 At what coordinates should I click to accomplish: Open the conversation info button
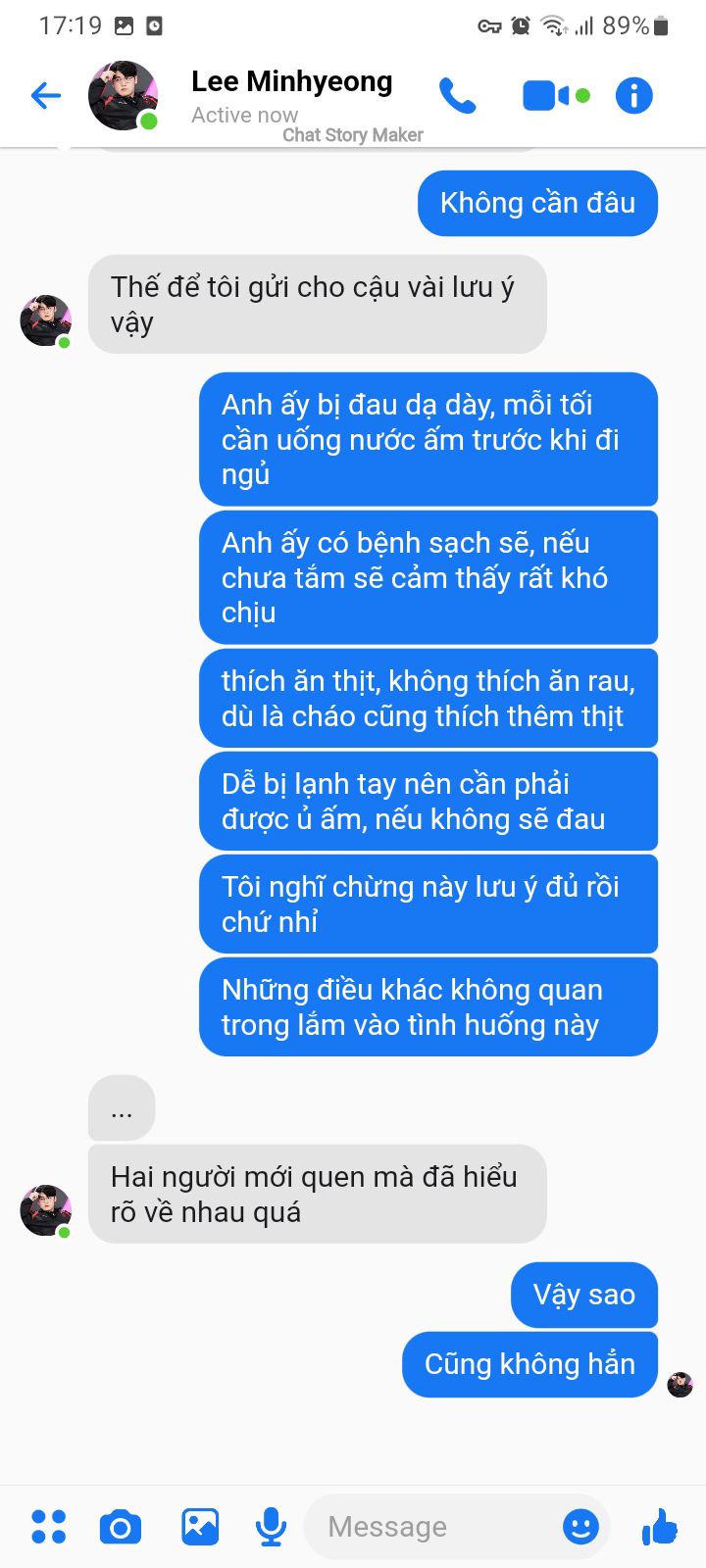pos(633,95)
